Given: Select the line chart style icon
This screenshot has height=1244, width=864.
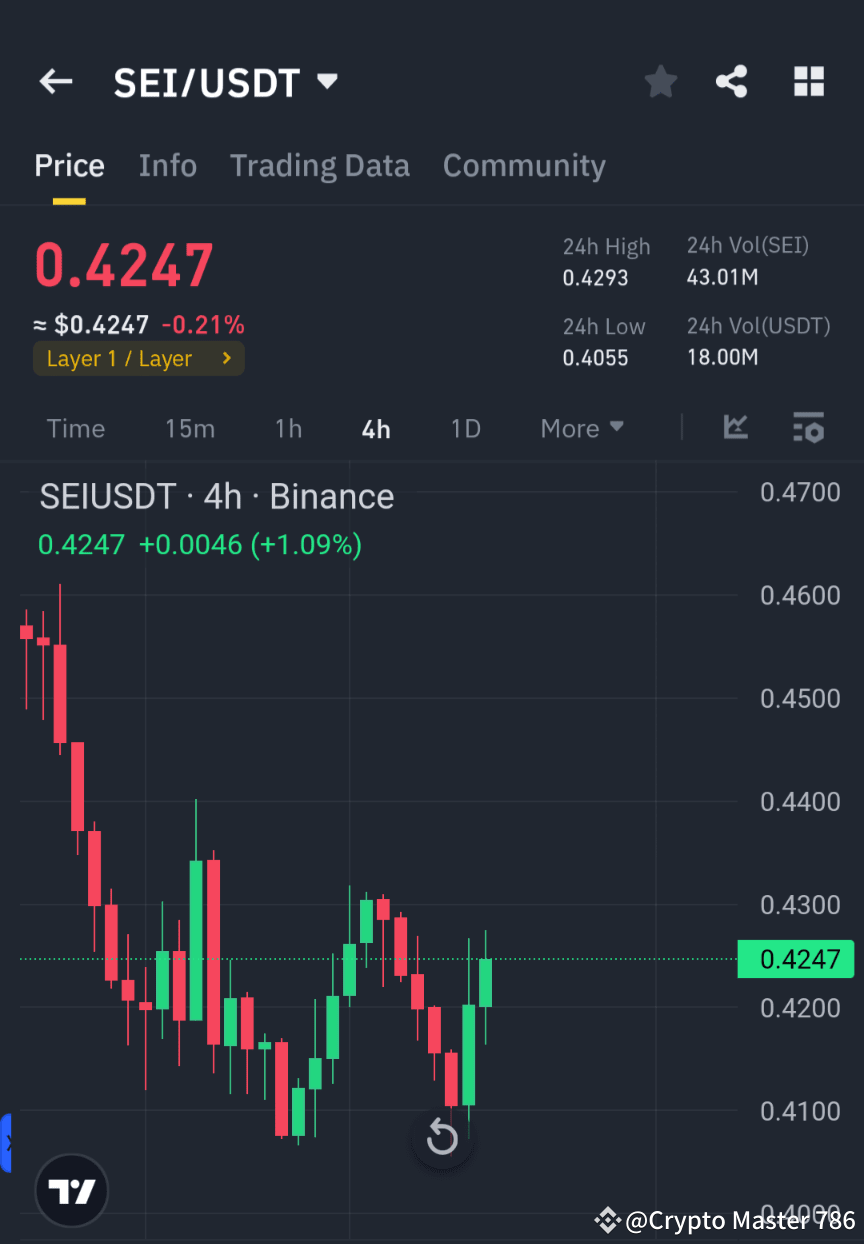Looking at the screenshot, I should coord(736,428).
